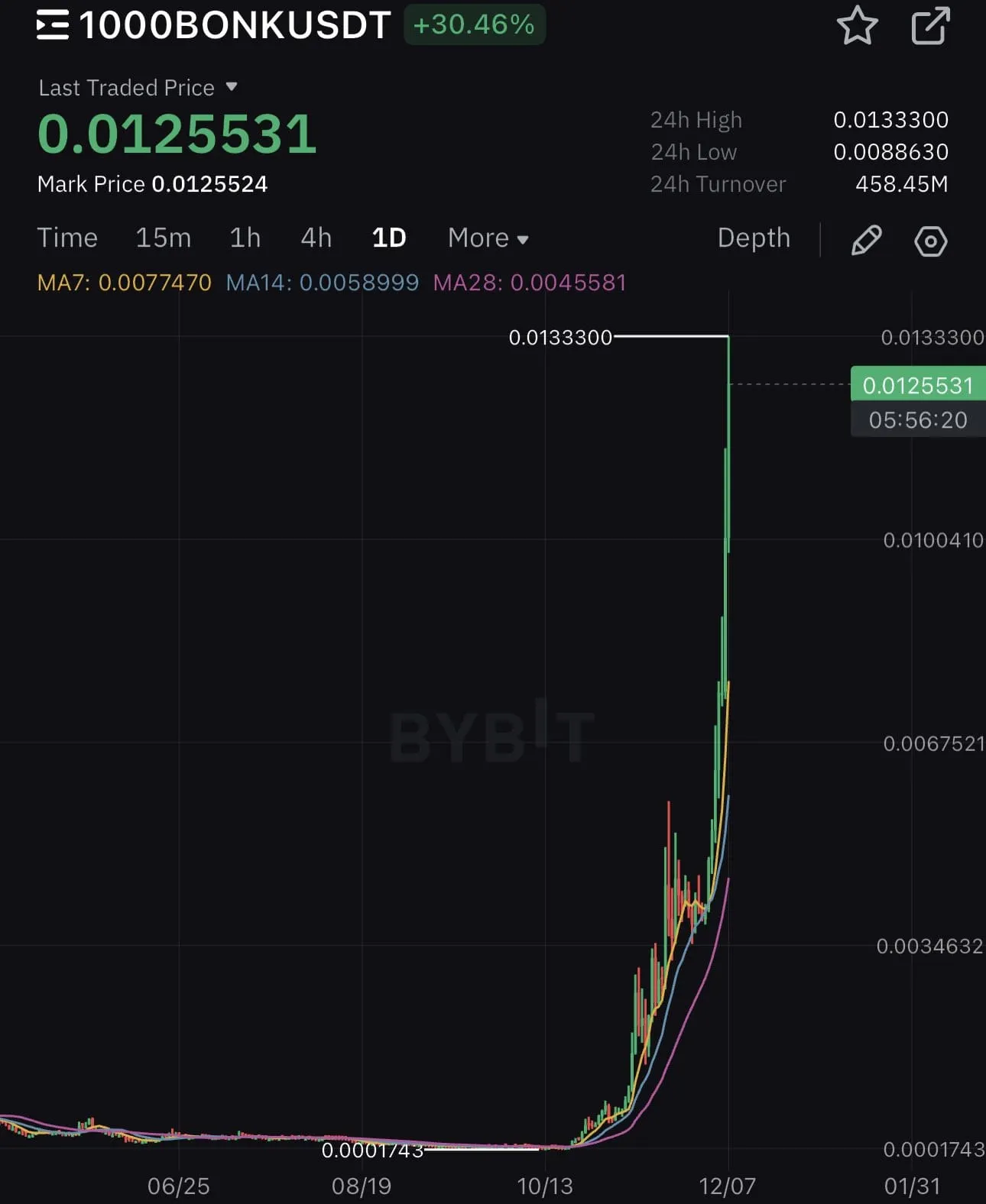Expand the Last Traded Price dropdown
The width and height of the screenshot is (986, 1204).
pyautogui.click(x=232, y=87)
